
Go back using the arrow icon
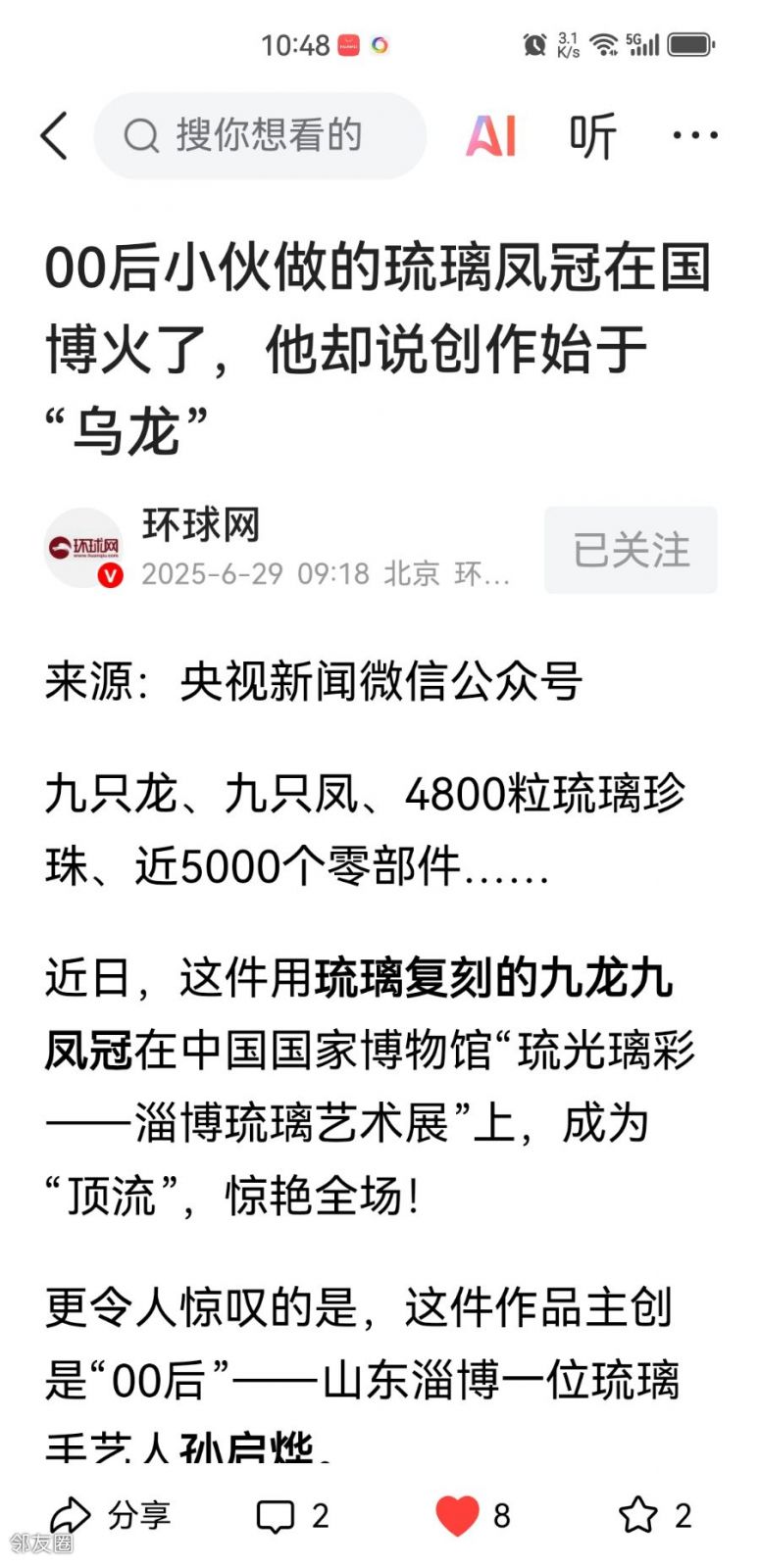click(x=55, y=135)
